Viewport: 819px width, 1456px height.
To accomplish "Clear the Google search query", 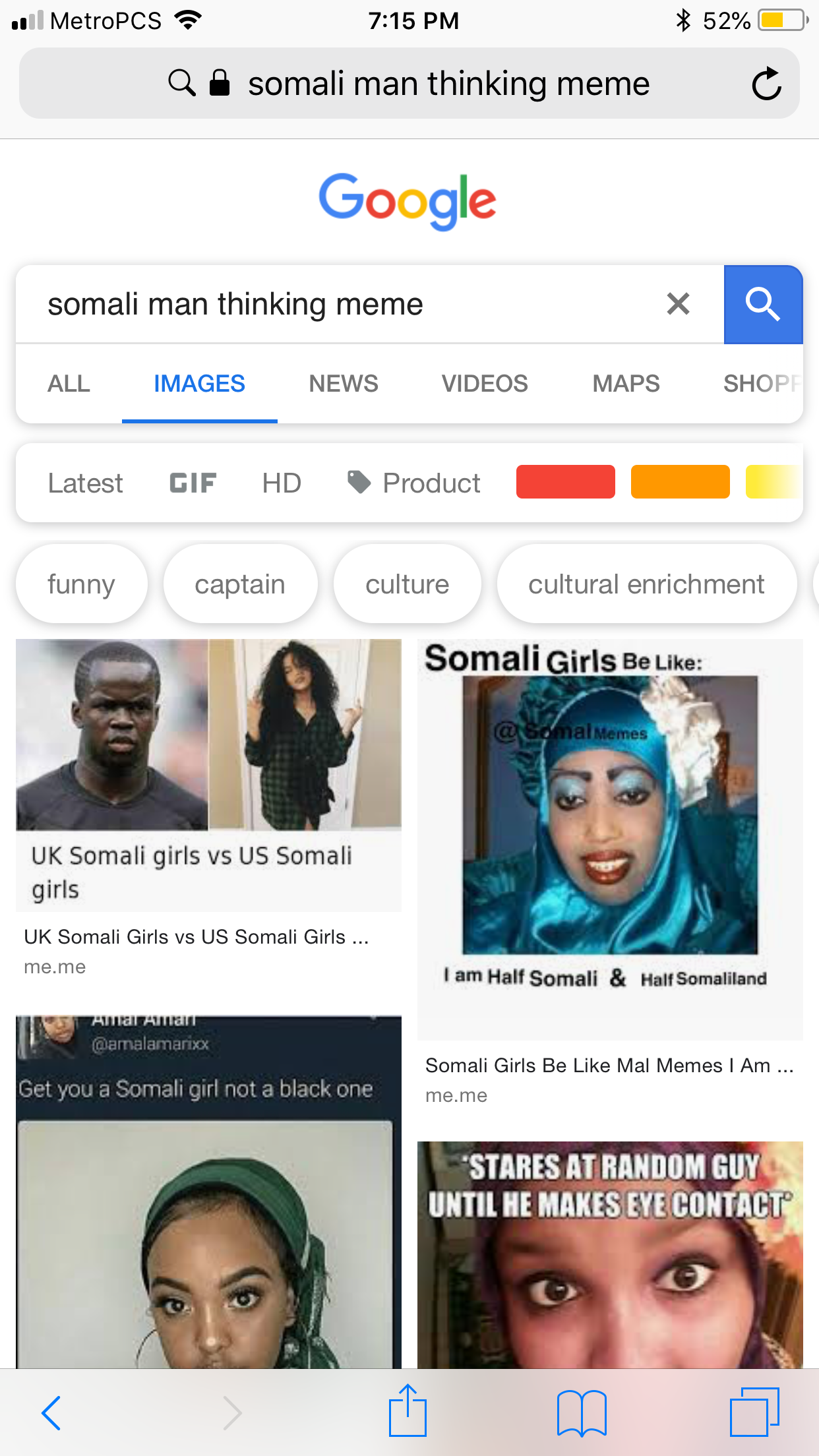I will pyautogui.click(x=678, y=304).
